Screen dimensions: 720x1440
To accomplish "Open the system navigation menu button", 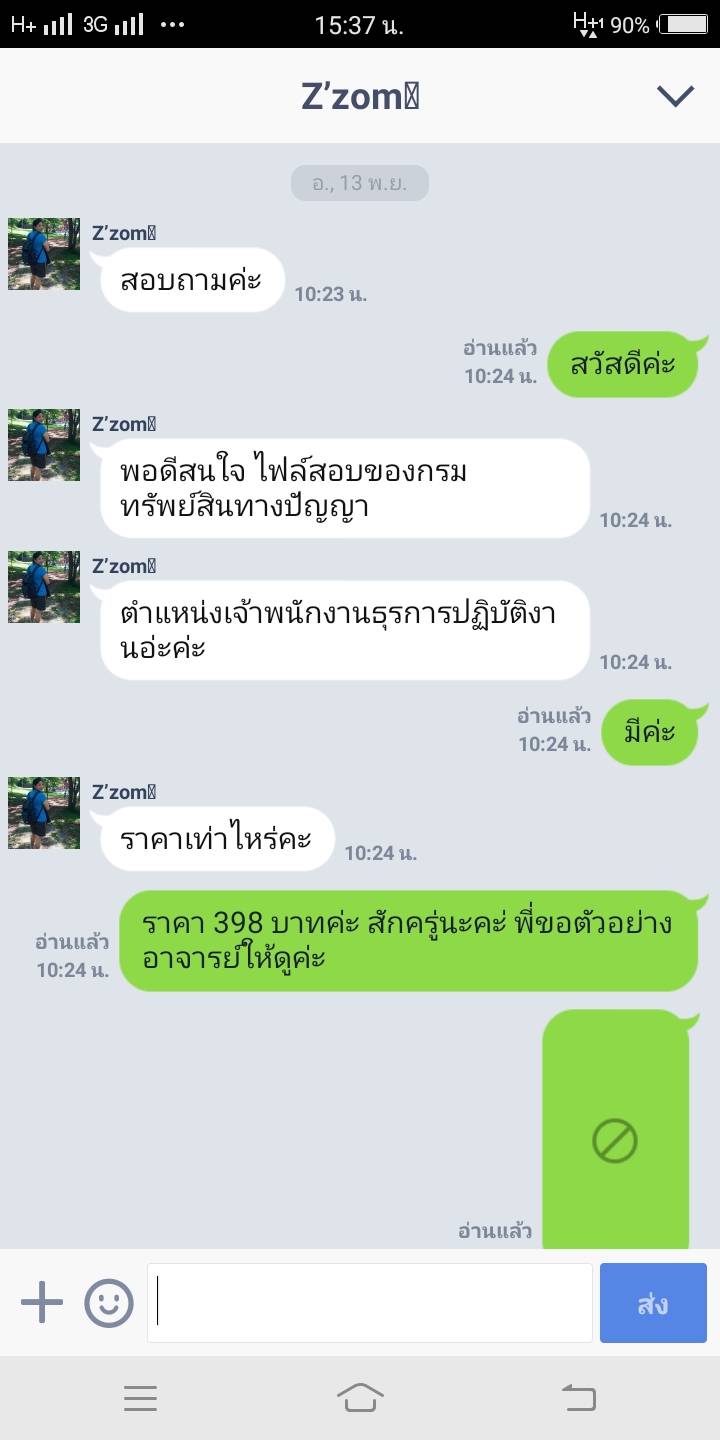I will coord(140,1398).
